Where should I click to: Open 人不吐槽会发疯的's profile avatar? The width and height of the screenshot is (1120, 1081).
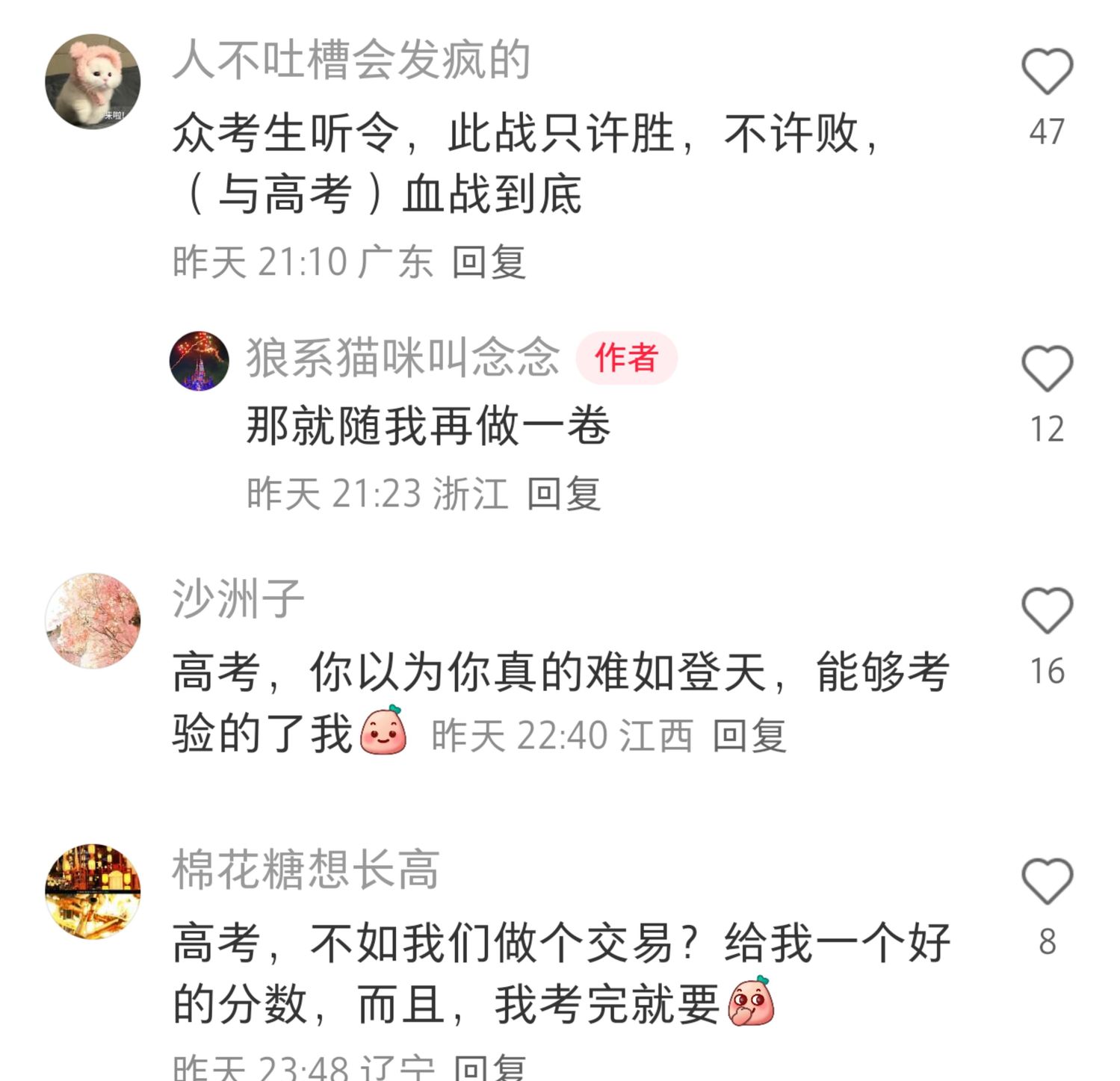tap(93, 81)
